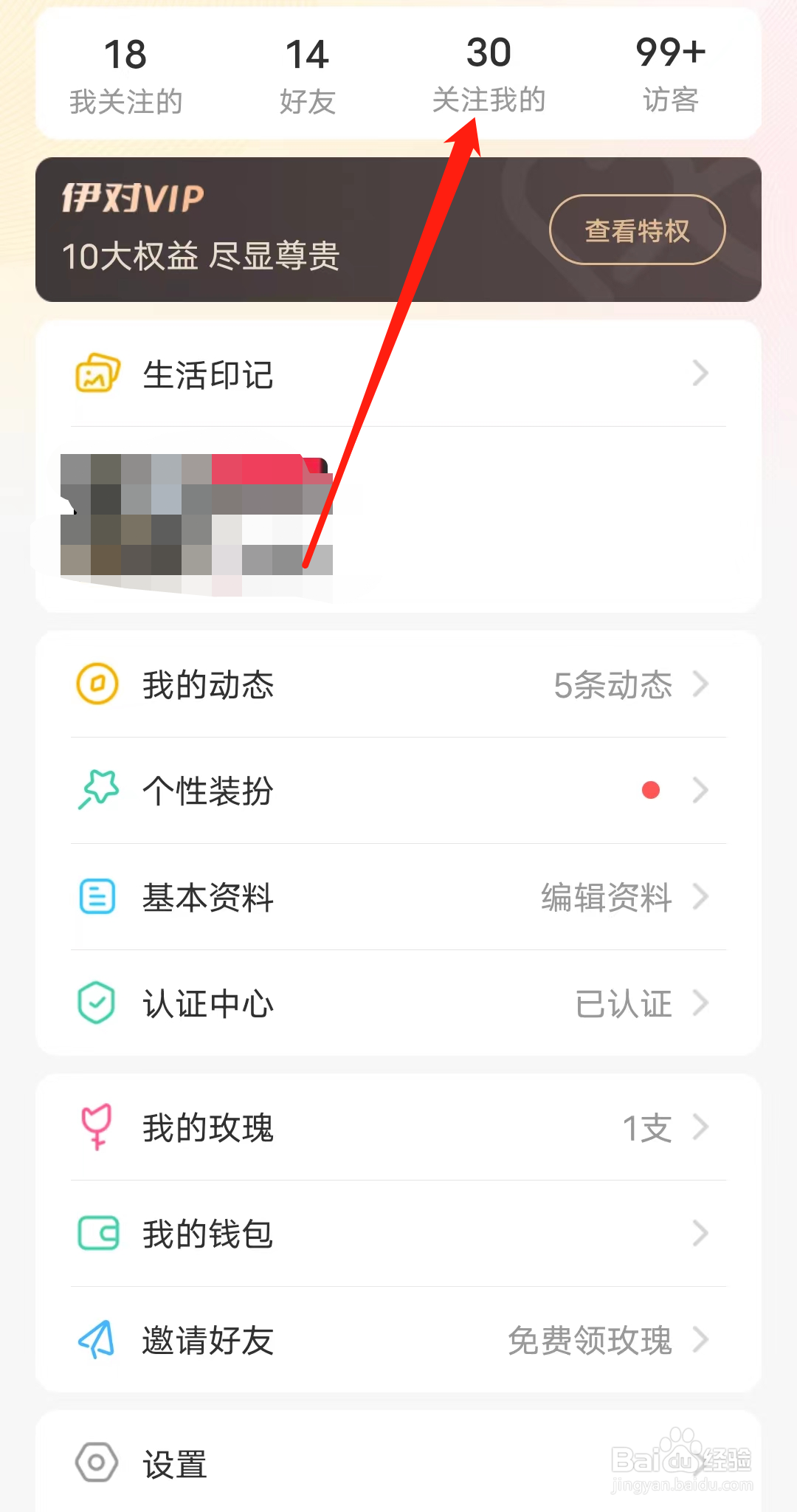
Task: Open the 关注我的 followers tab
Action: [490, 74]
